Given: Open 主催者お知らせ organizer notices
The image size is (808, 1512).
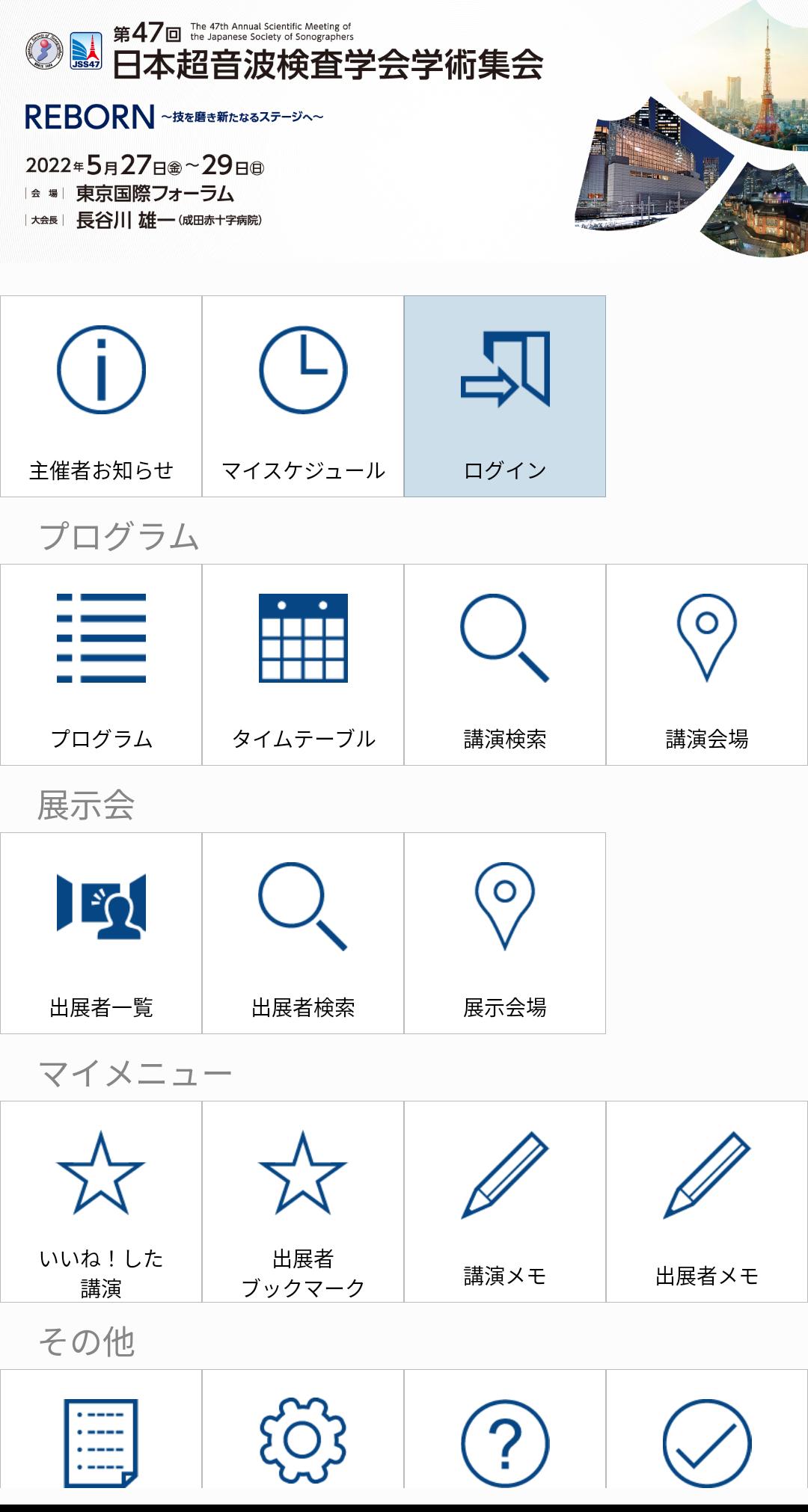Looking at the screenshot, I should pos(101,396).
